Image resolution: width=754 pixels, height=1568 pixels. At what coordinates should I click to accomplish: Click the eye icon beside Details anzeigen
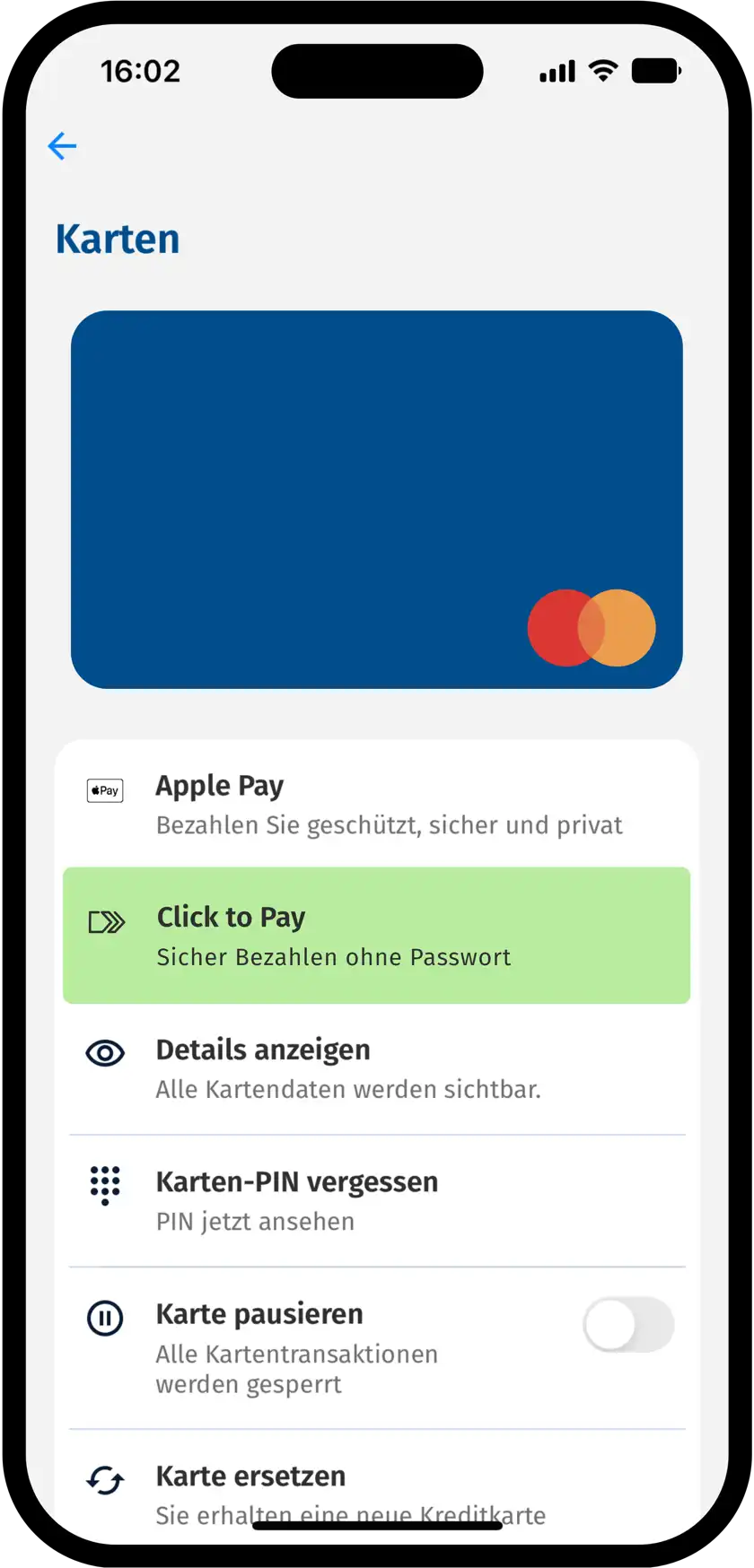104,1053
